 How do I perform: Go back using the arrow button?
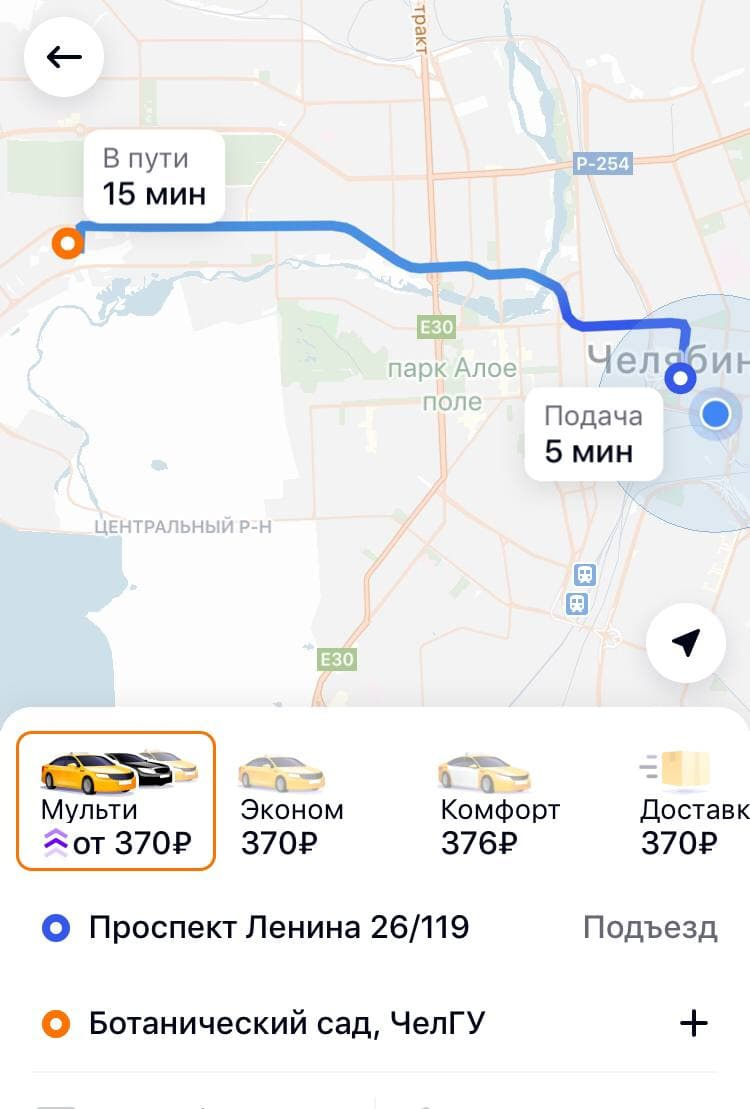click(64, 57)
